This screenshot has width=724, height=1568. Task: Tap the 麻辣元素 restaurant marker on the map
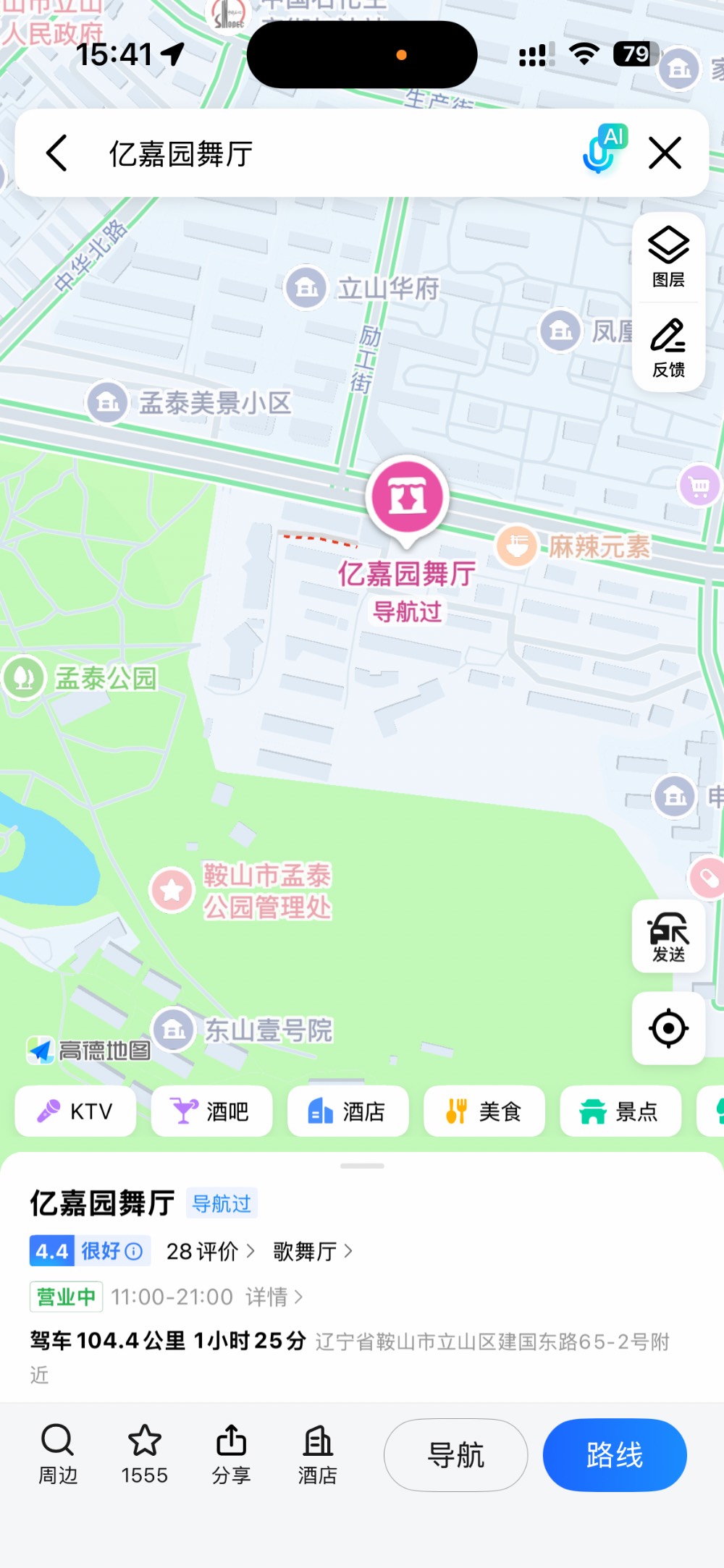(517, 546)
